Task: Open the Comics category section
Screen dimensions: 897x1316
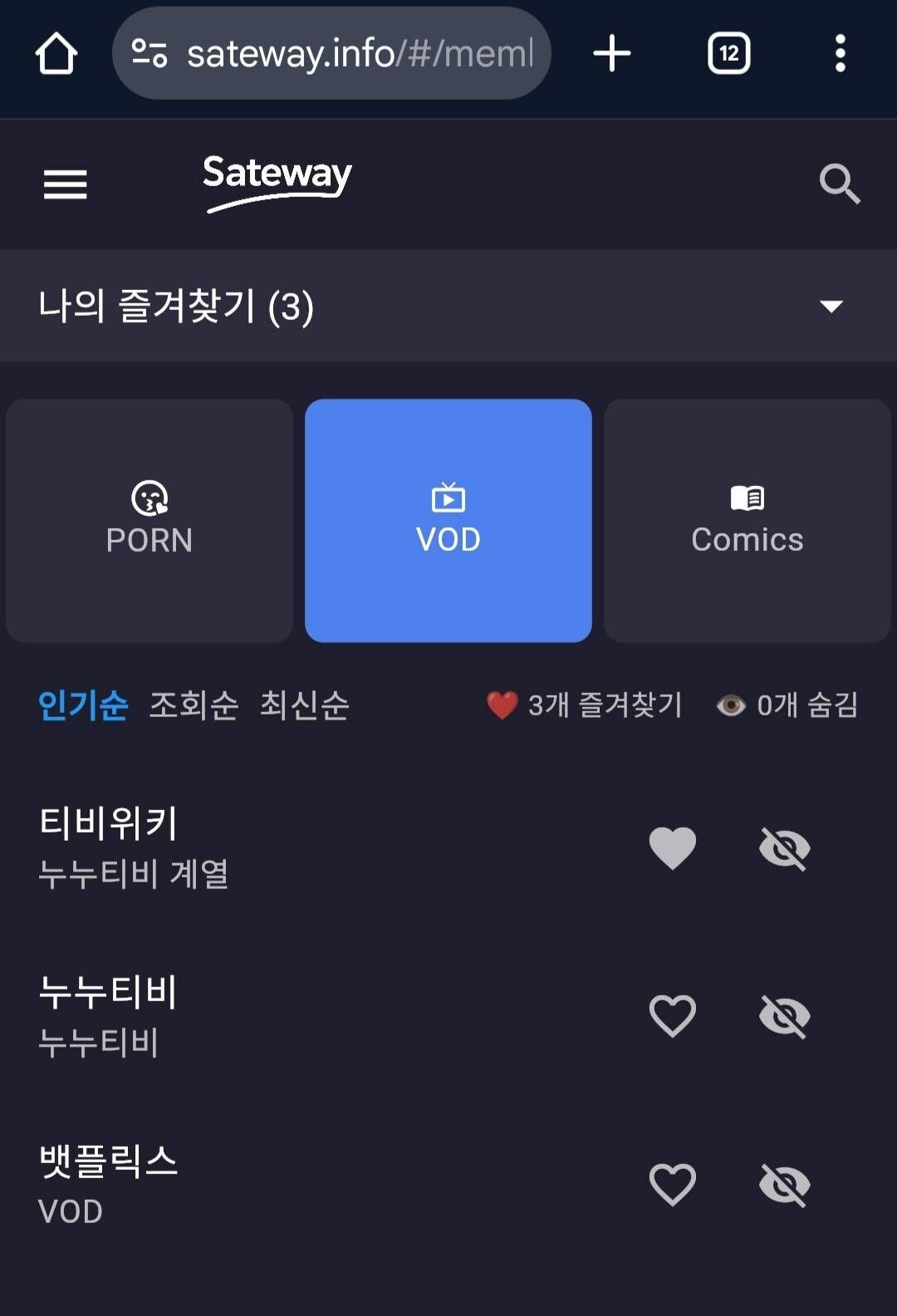Action: [746, 520]
